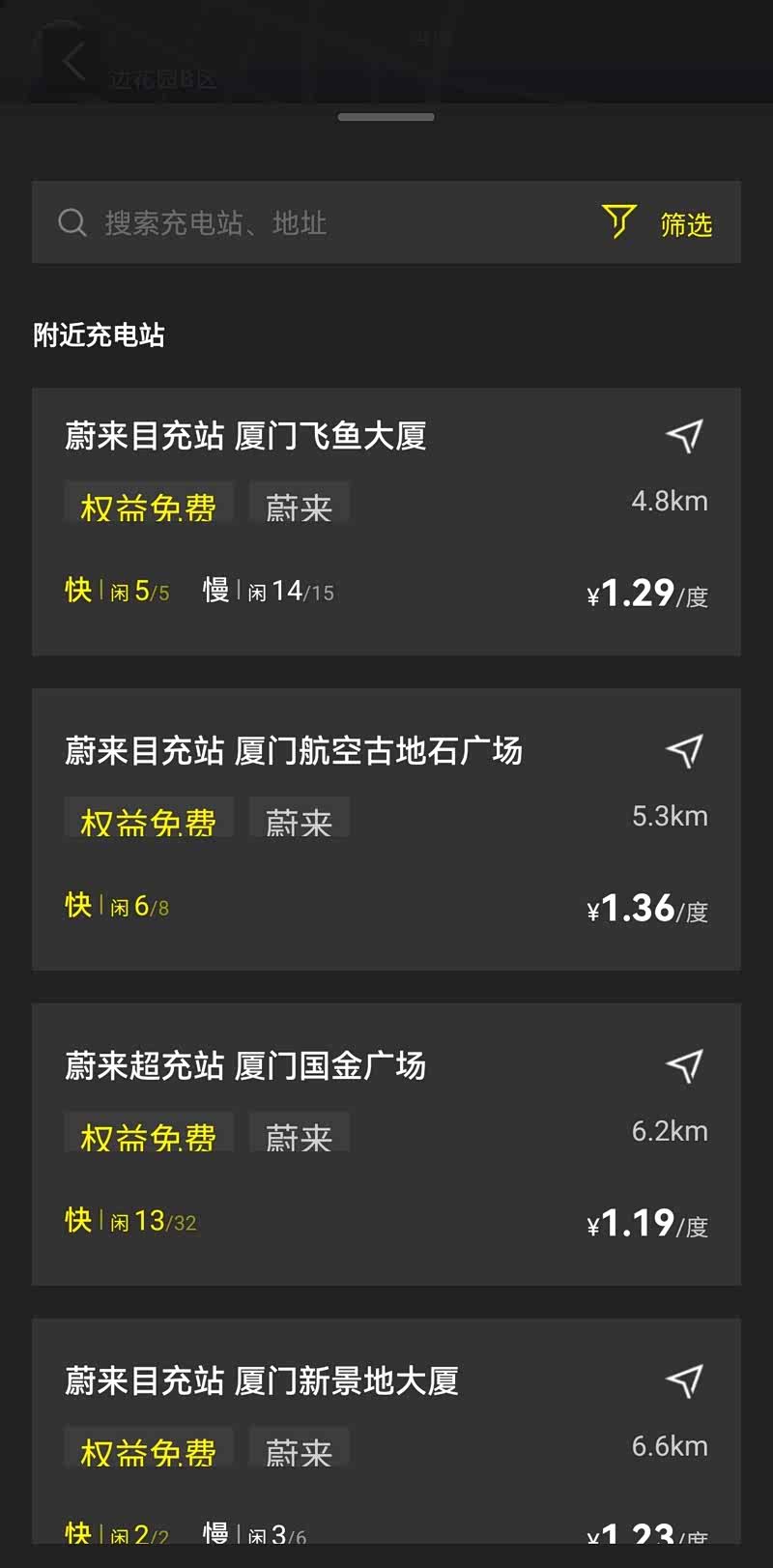Screen dimensions: 773x1568
Task: Navigate to 厦门飞鱼大厦 station
Action: click(684, 436)
